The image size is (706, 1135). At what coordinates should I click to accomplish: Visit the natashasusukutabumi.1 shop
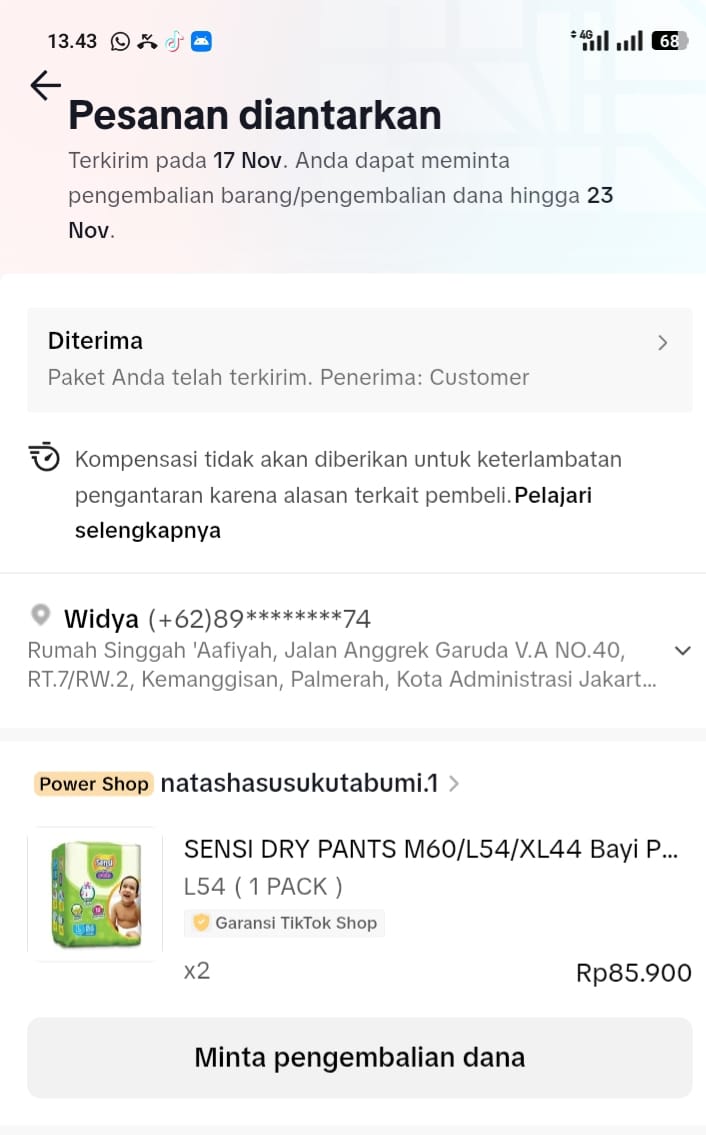299,783
